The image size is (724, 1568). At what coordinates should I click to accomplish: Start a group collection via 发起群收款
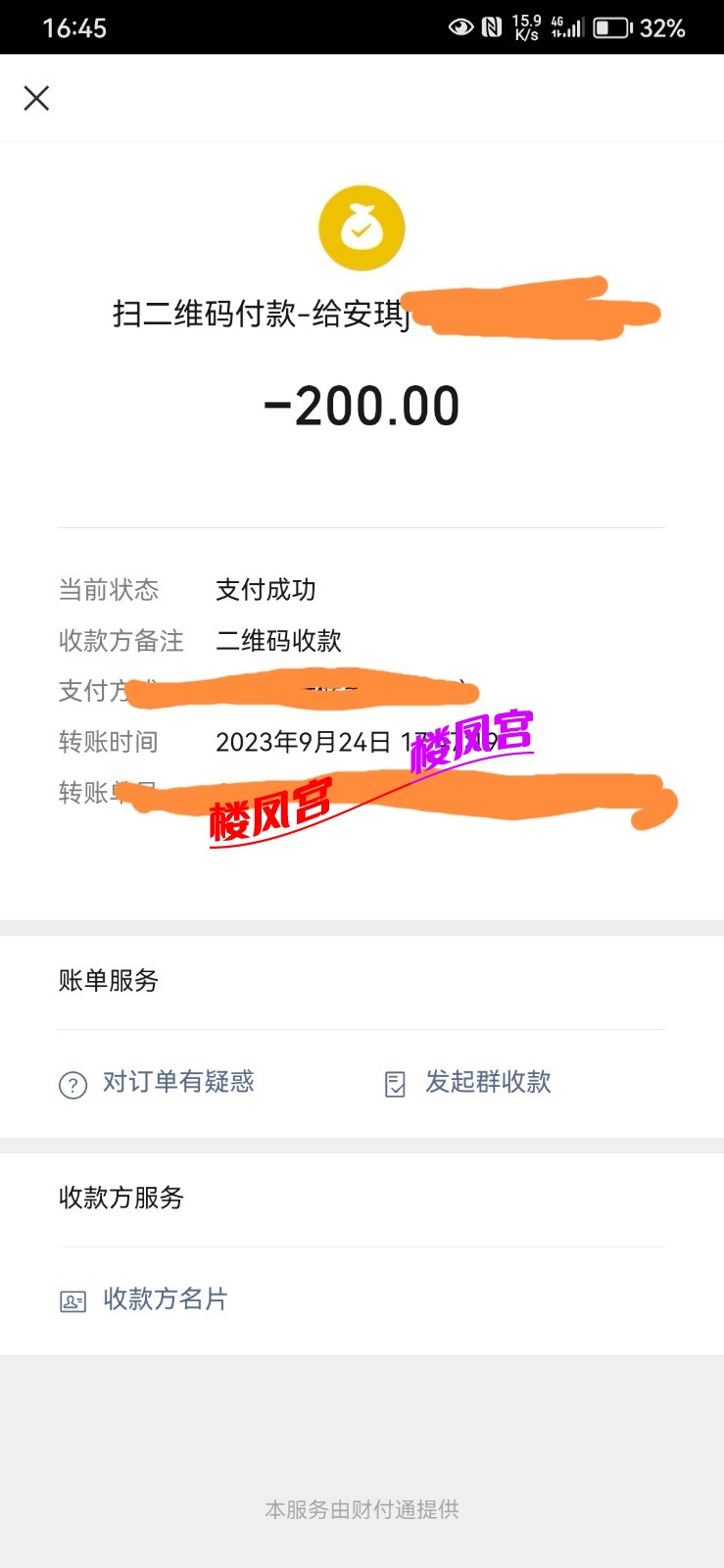(468, 1083)
